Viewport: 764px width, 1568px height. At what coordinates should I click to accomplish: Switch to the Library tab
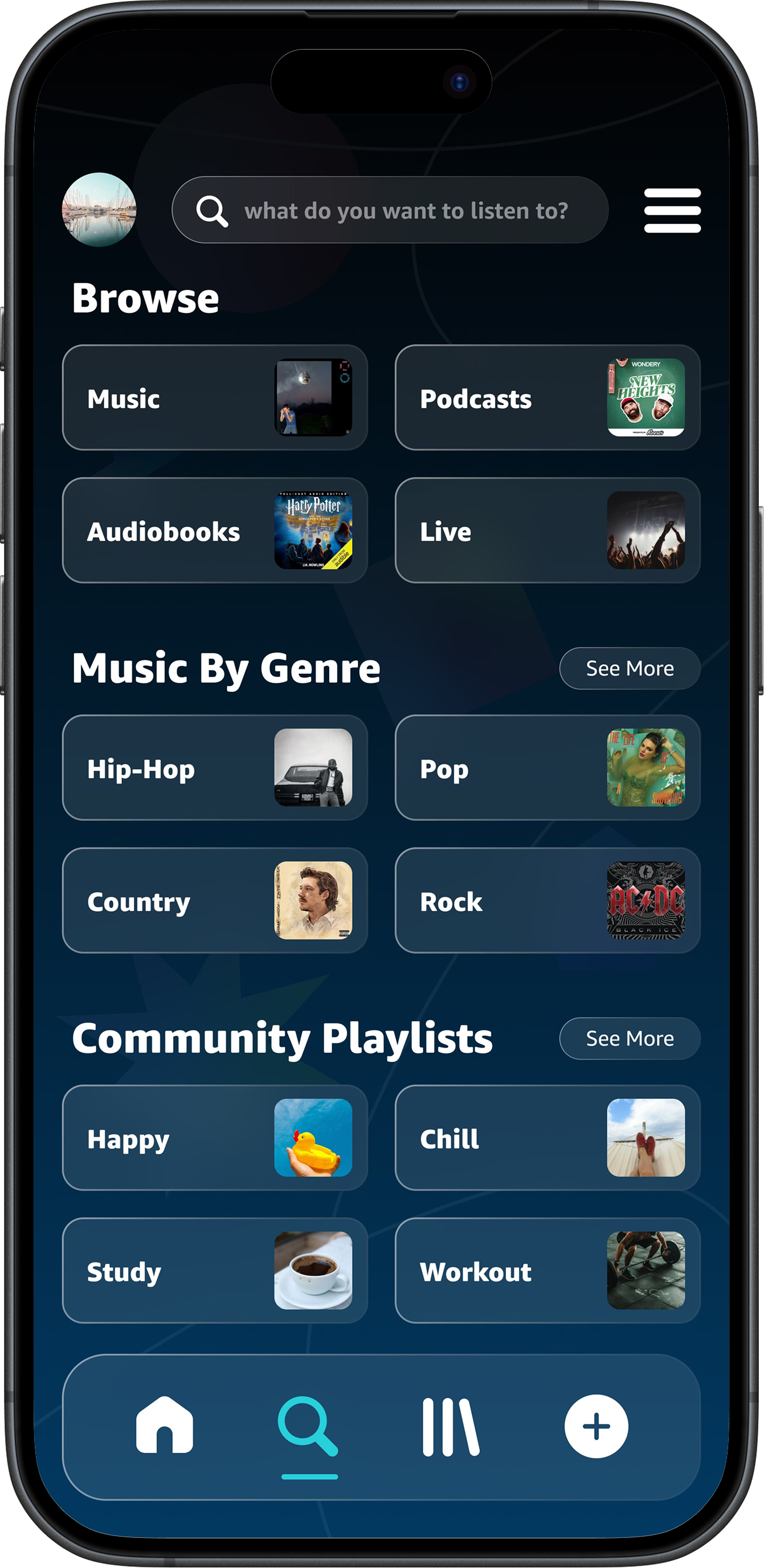(451, 1427)
